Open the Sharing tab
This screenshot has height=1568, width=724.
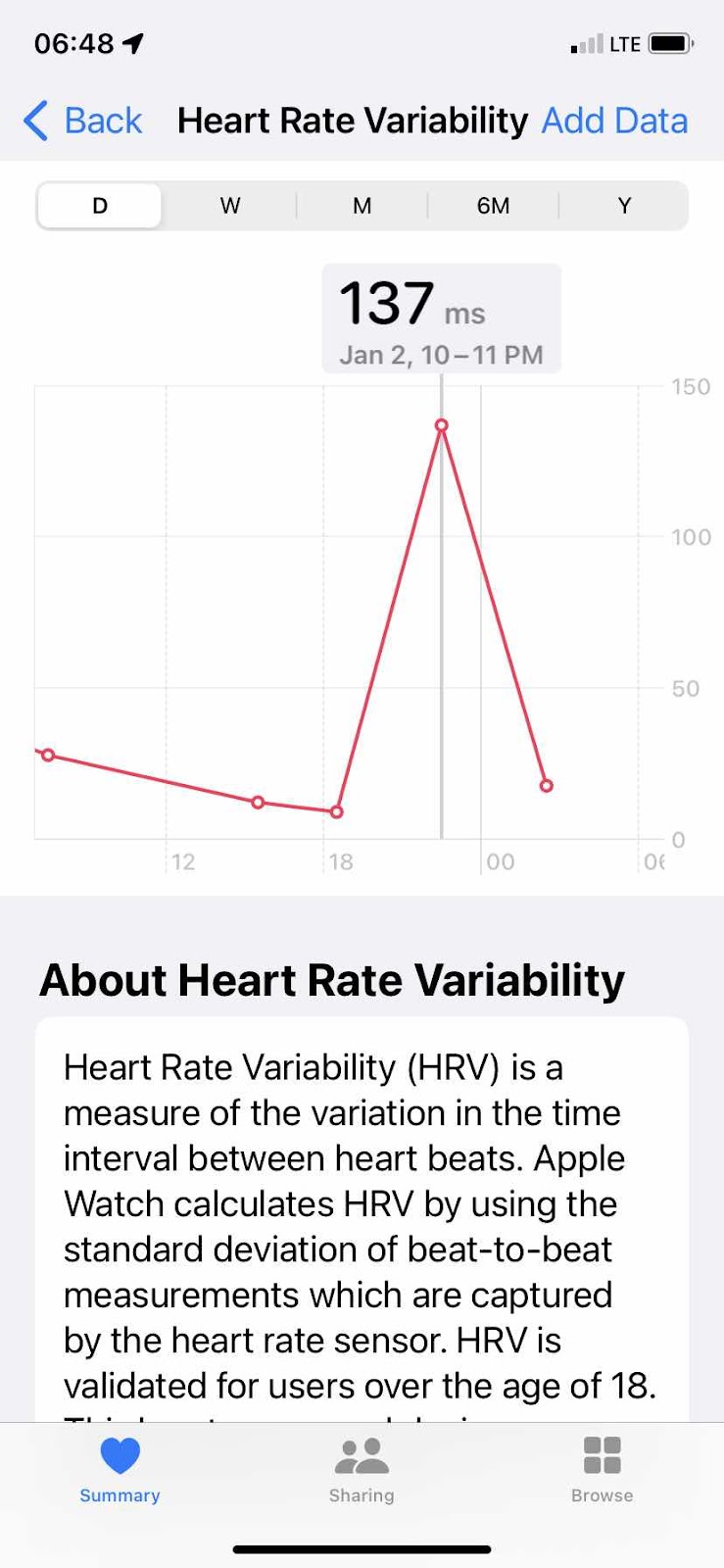pyautogui.click(x=362, y=1469)
